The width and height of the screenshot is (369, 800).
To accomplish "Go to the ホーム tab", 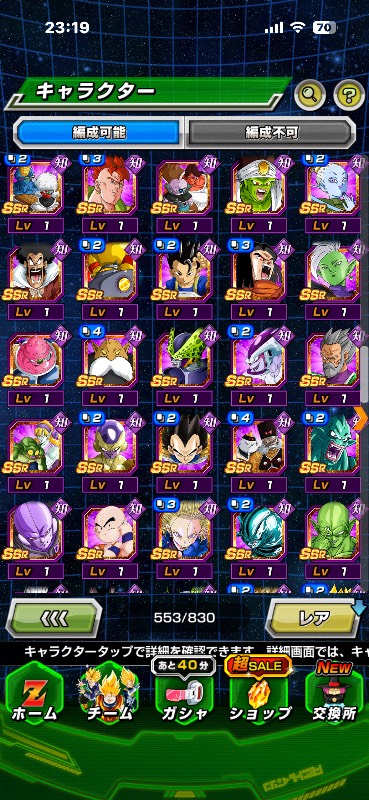I will [x=35, y=696].
